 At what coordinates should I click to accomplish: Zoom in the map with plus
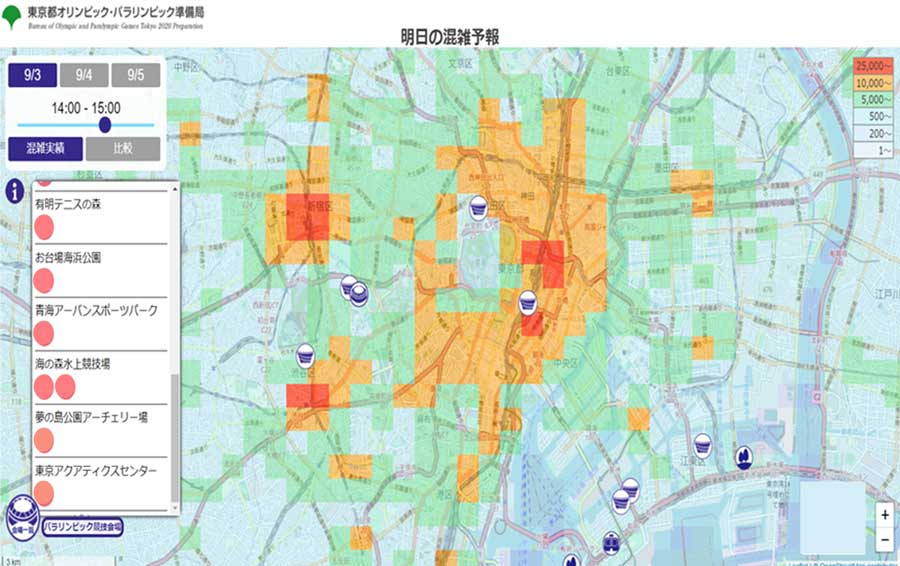click(x=884, y=514)
